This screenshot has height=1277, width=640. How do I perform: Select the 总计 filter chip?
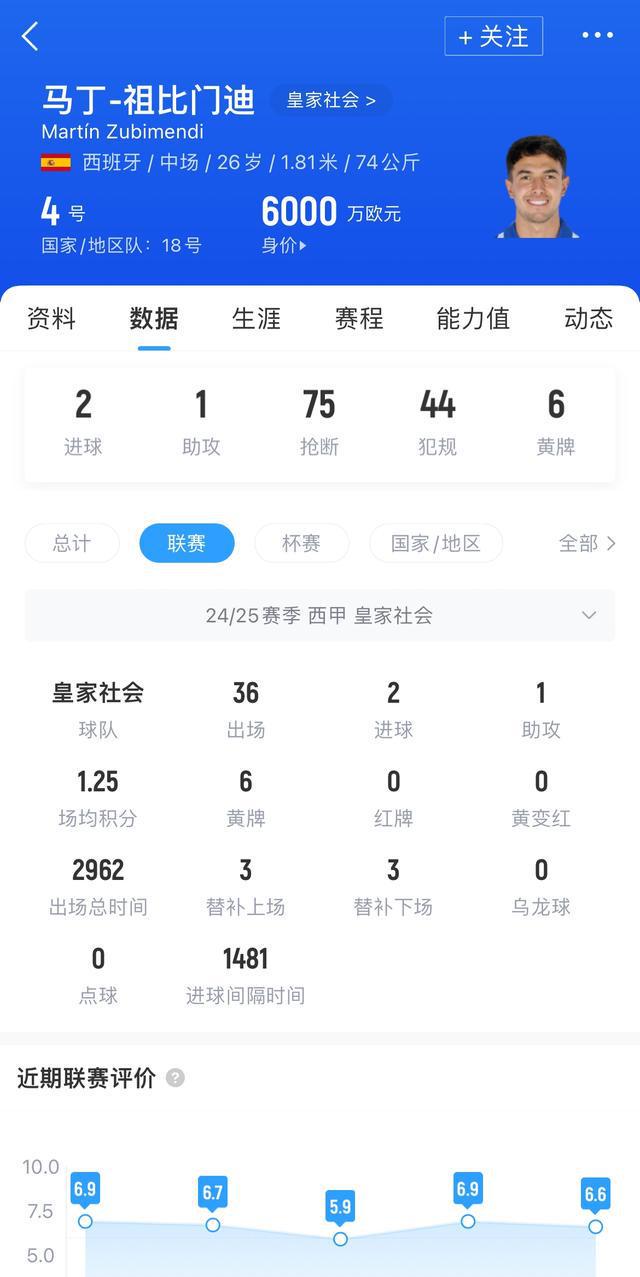[72, 543]
